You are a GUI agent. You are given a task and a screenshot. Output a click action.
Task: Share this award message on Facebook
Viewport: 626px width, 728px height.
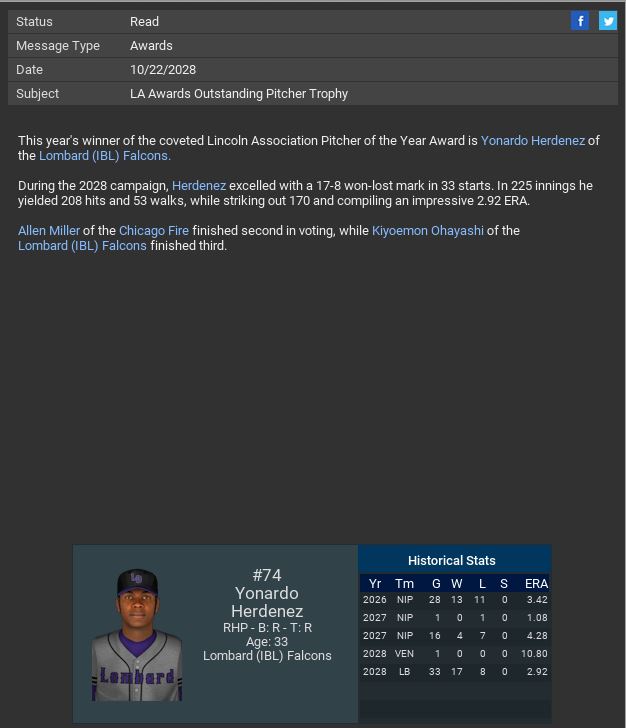pos(580,21)
